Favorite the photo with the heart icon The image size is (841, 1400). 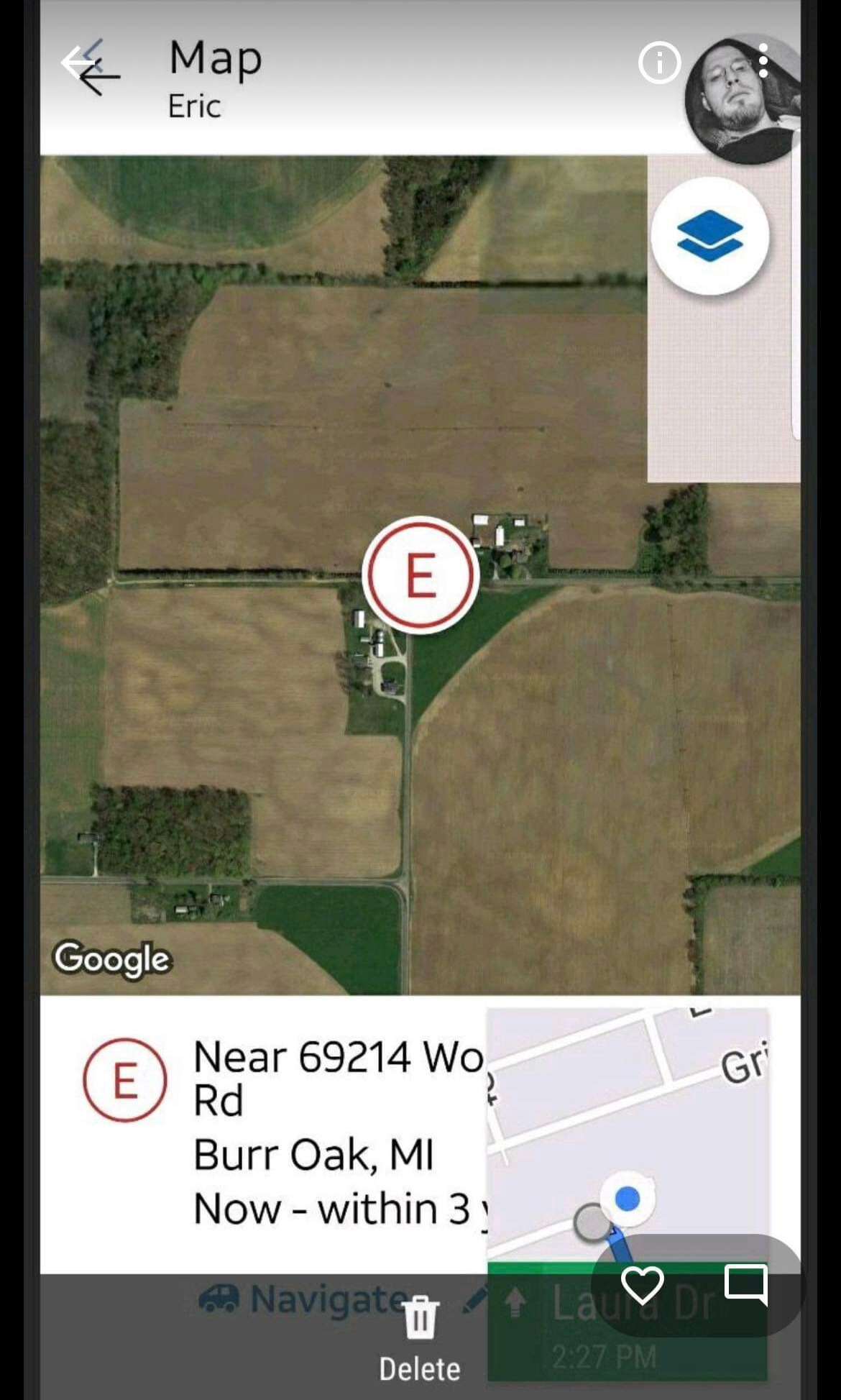[642, 1284]
